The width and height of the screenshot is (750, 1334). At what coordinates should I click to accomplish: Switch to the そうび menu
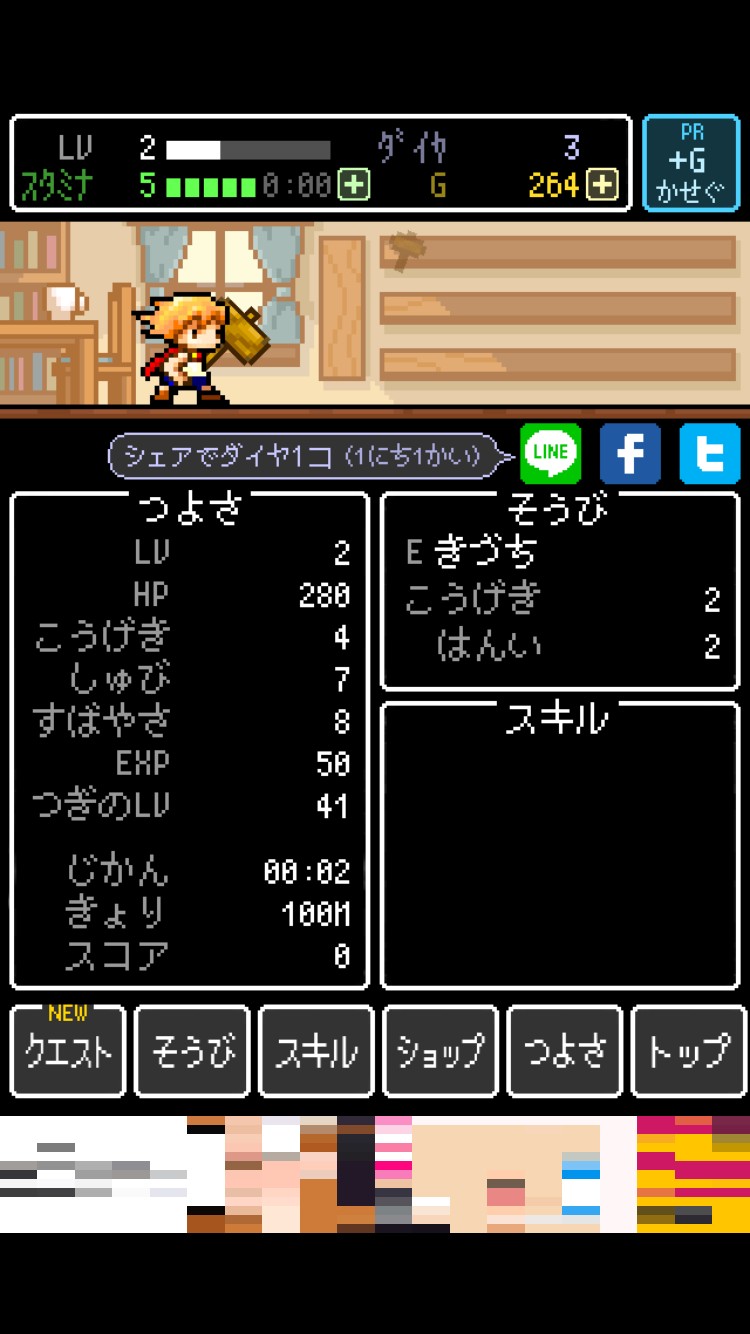[x=193, y=1051]
